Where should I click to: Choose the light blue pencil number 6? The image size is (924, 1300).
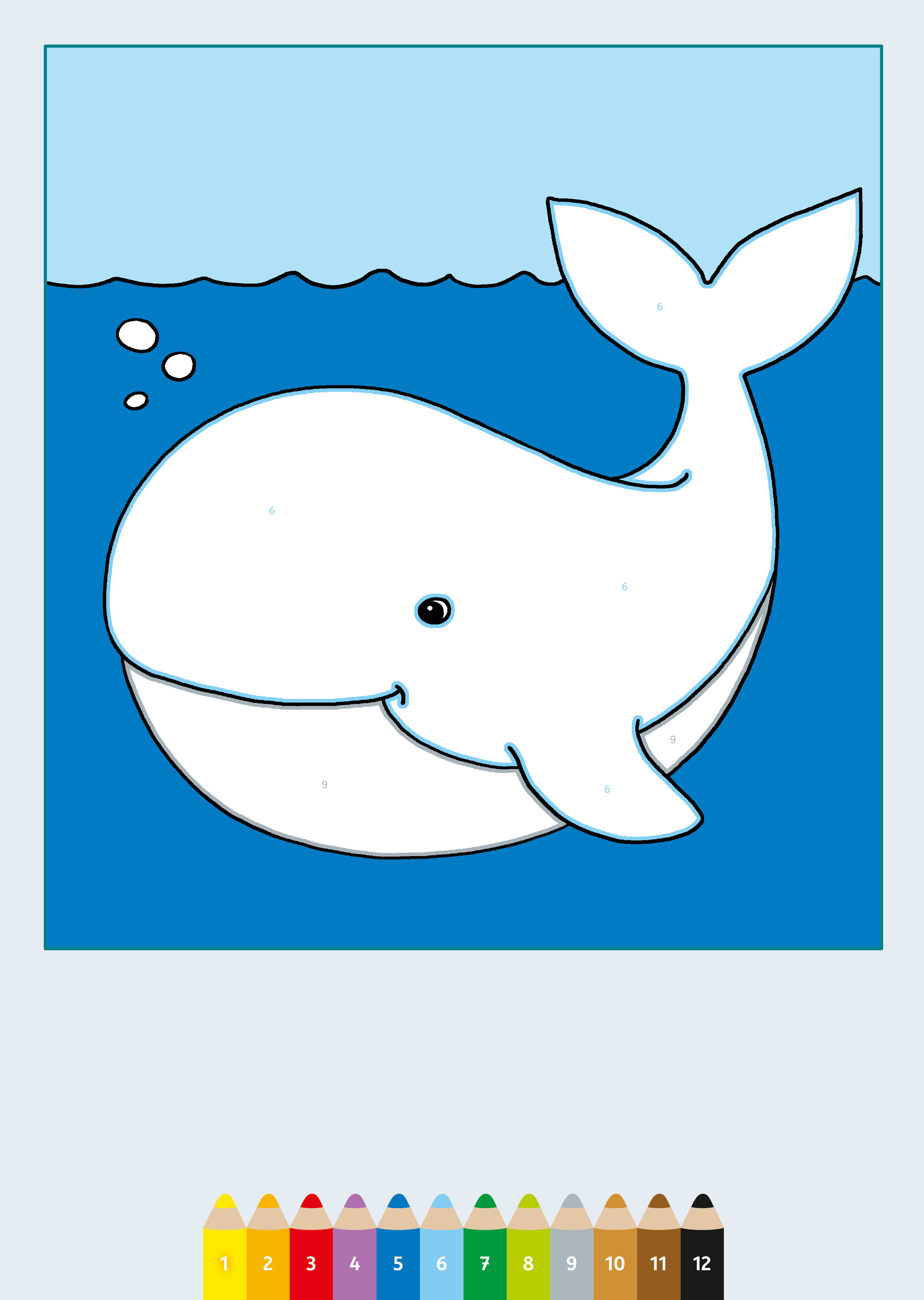point(442,1262)
